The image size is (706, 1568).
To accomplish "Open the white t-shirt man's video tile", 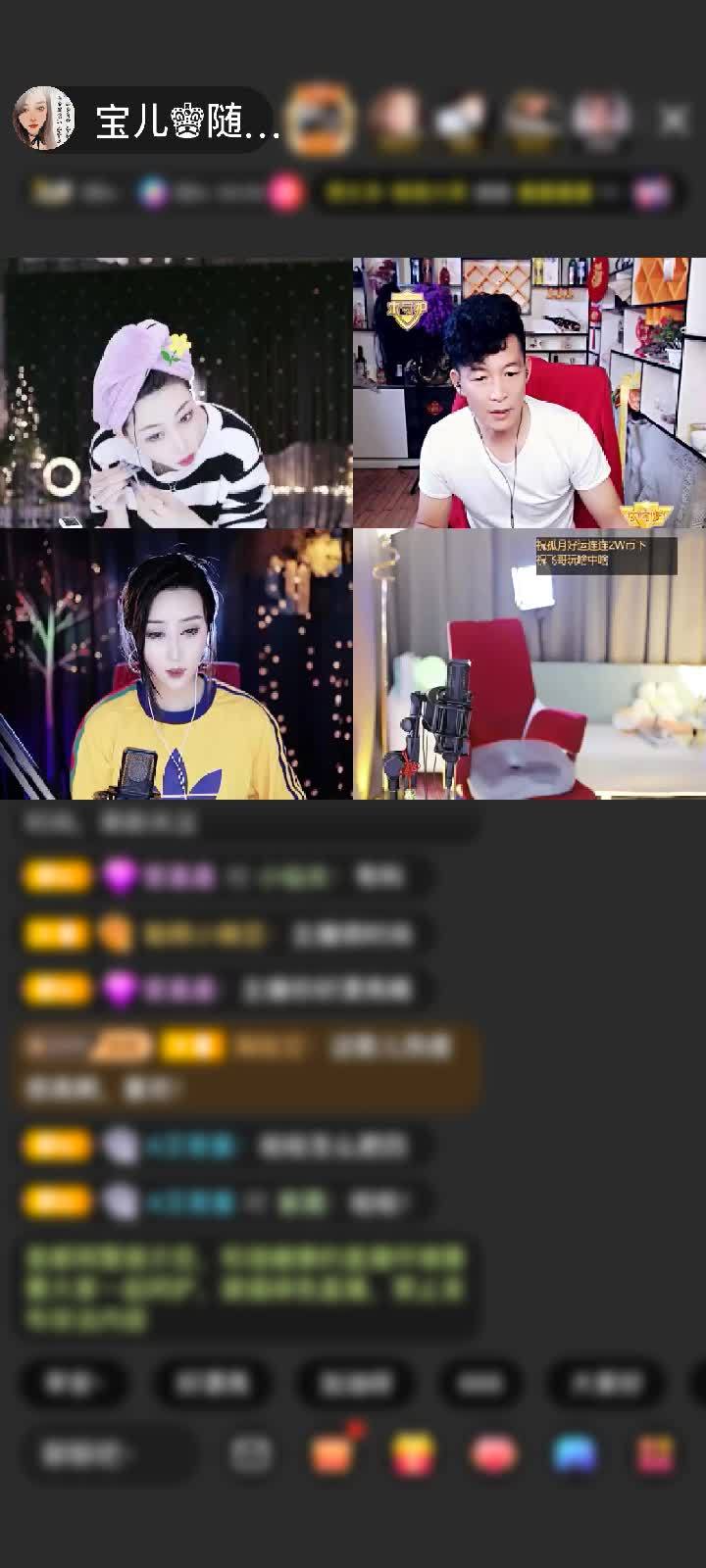I will [x=529, y=393].
